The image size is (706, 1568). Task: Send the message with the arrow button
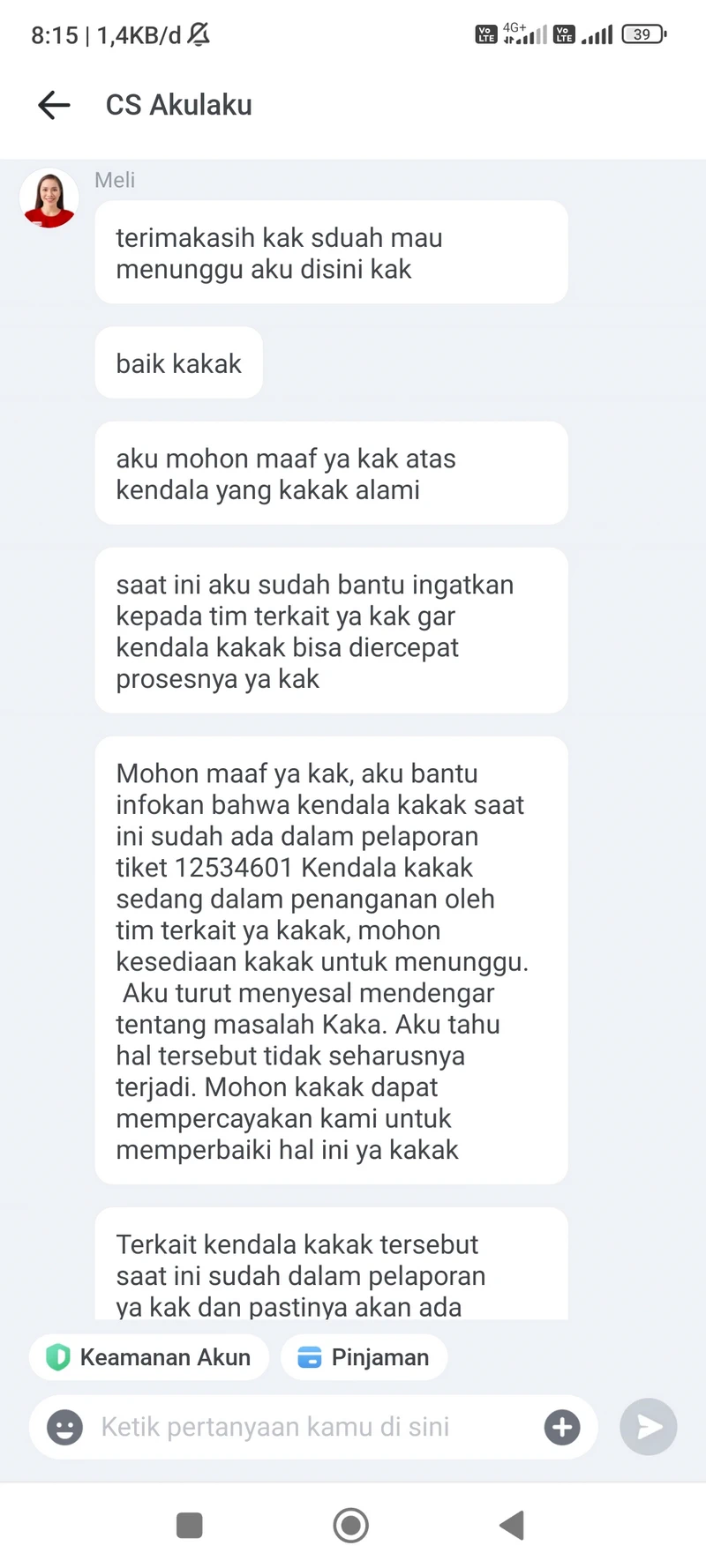point(649,1427)
